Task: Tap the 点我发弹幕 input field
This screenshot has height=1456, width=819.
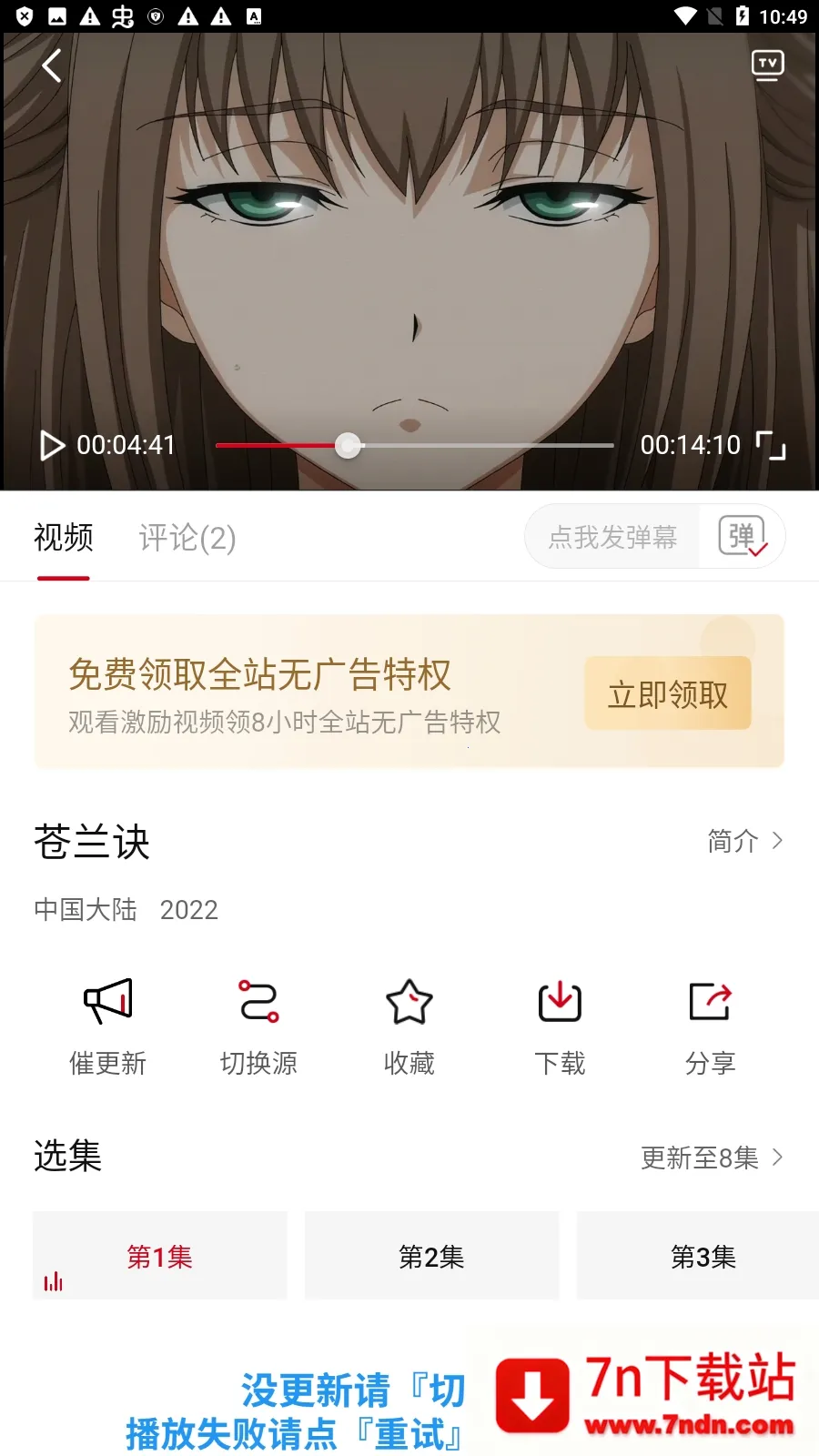Action: [612, 537]
